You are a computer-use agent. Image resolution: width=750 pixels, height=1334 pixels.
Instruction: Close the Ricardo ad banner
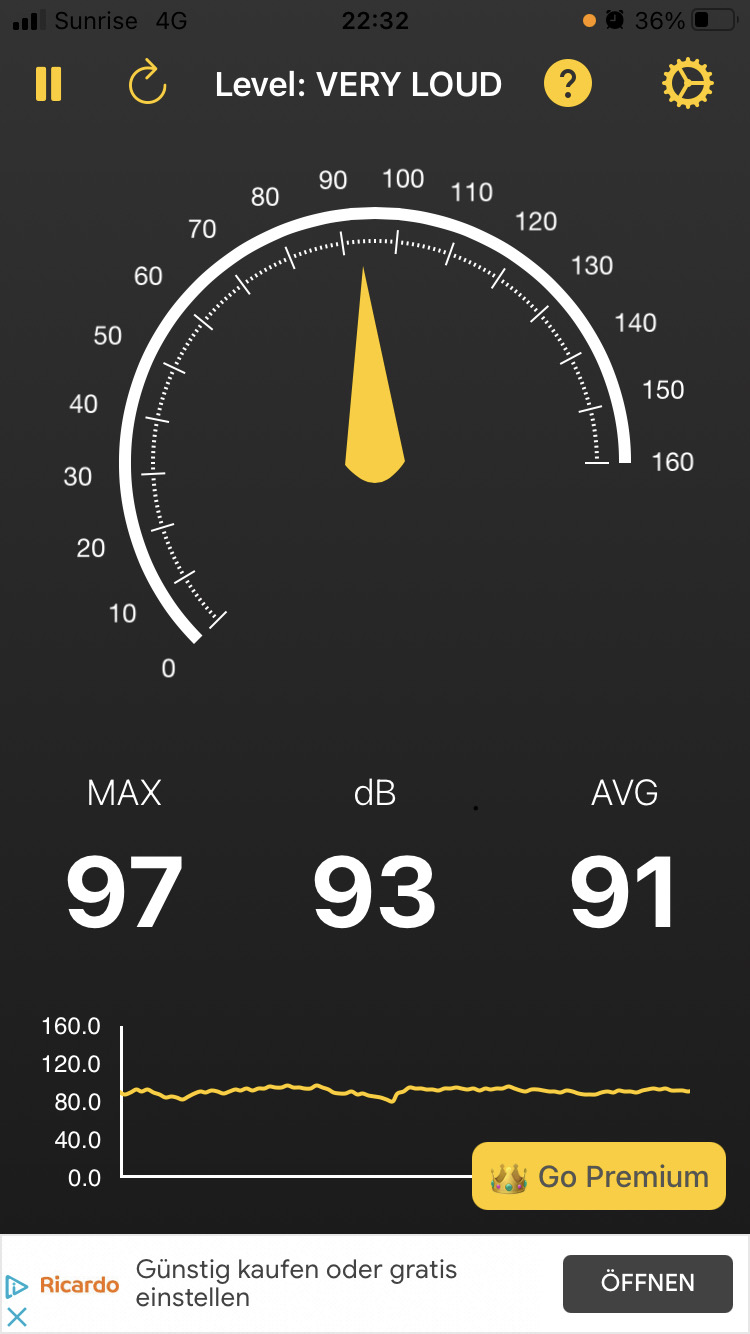[x=17, y=1317]
